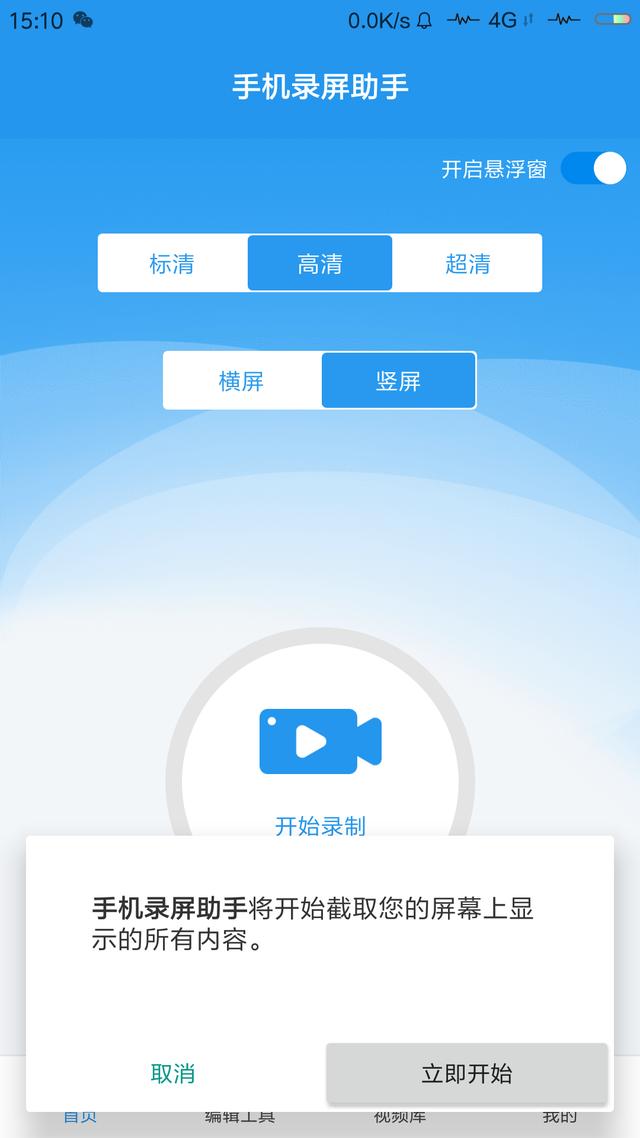
Task: Cancel the screen capture permission dialog
Action: click(x=173, y=1073)
